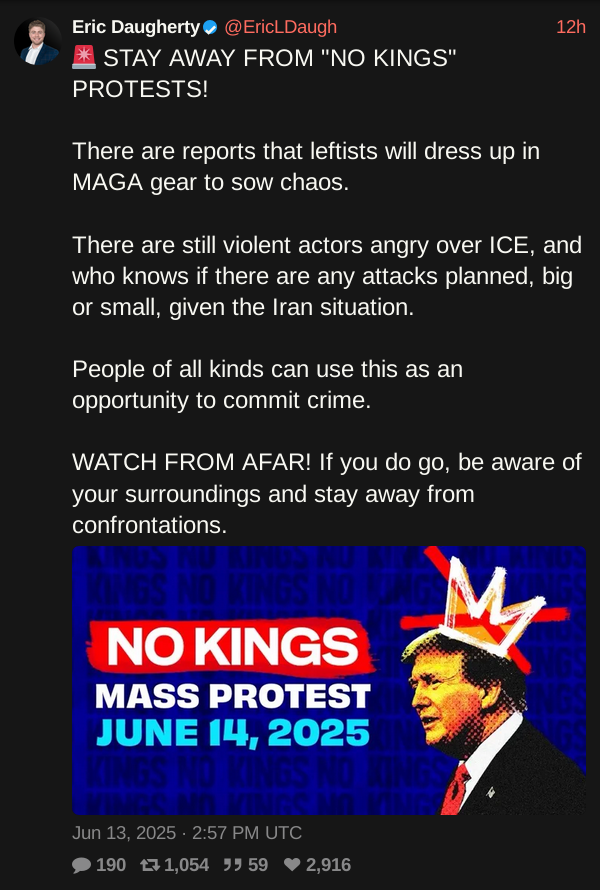Image resolution: width=600 pixels, height=890 pixels.
Task: View the No Kings protest image
Action: point(329,680)
